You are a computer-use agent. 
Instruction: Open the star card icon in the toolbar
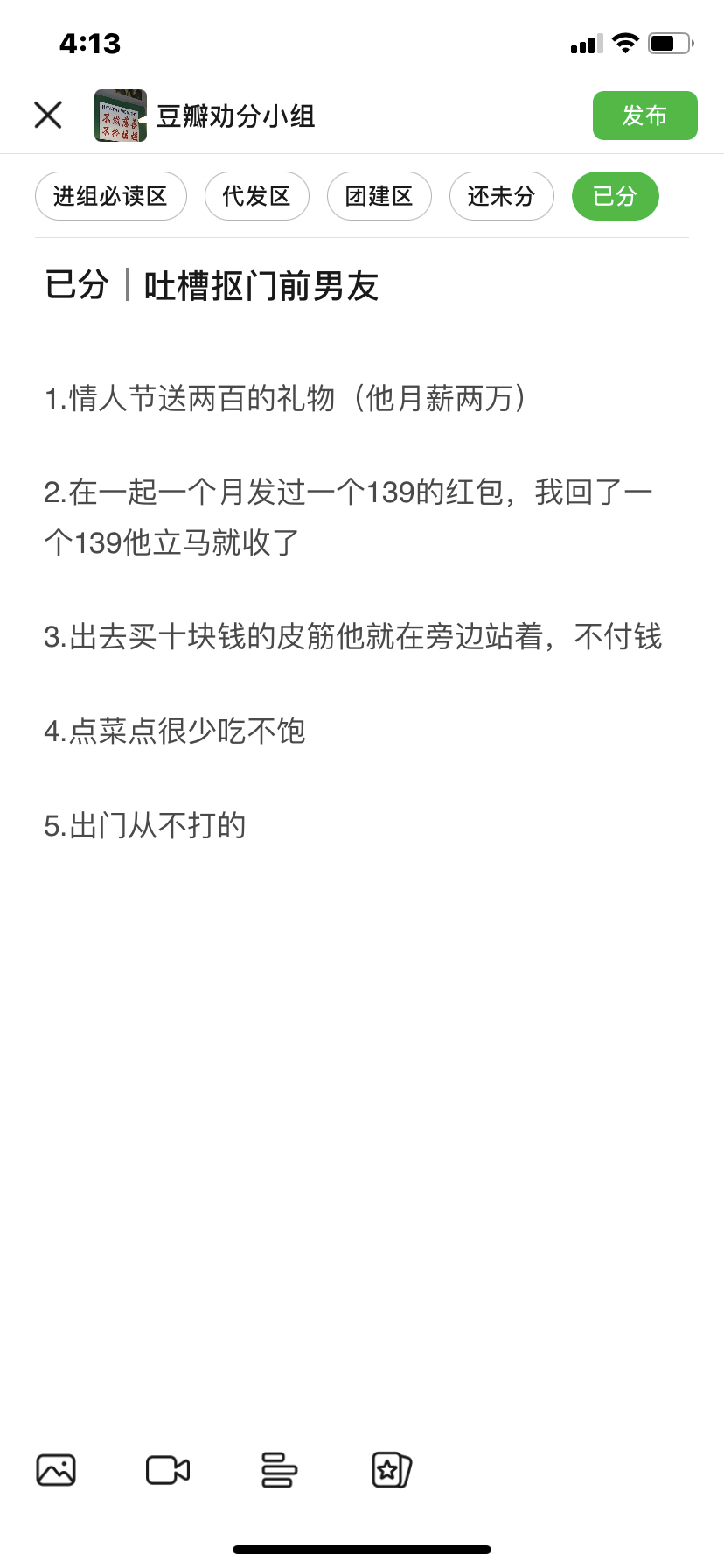[x=391, y=1470]
